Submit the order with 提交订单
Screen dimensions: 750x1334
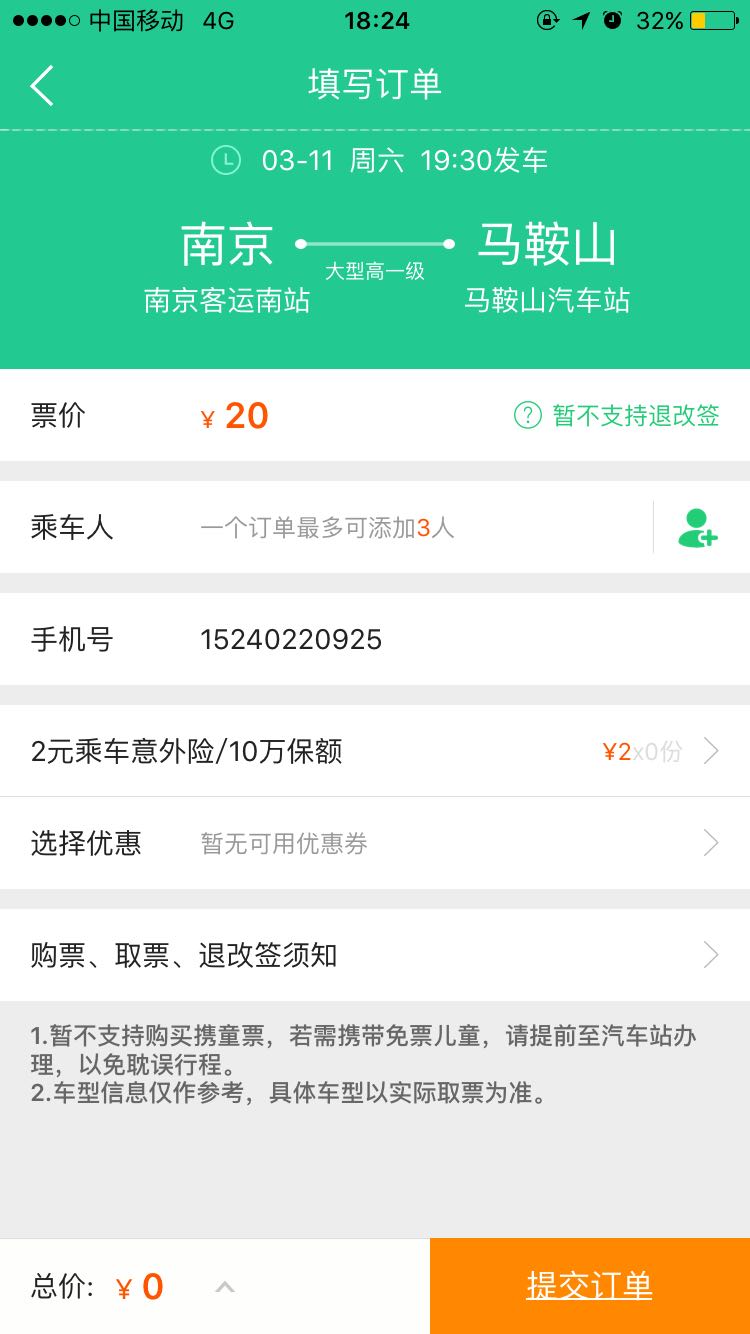[589, 1286]
